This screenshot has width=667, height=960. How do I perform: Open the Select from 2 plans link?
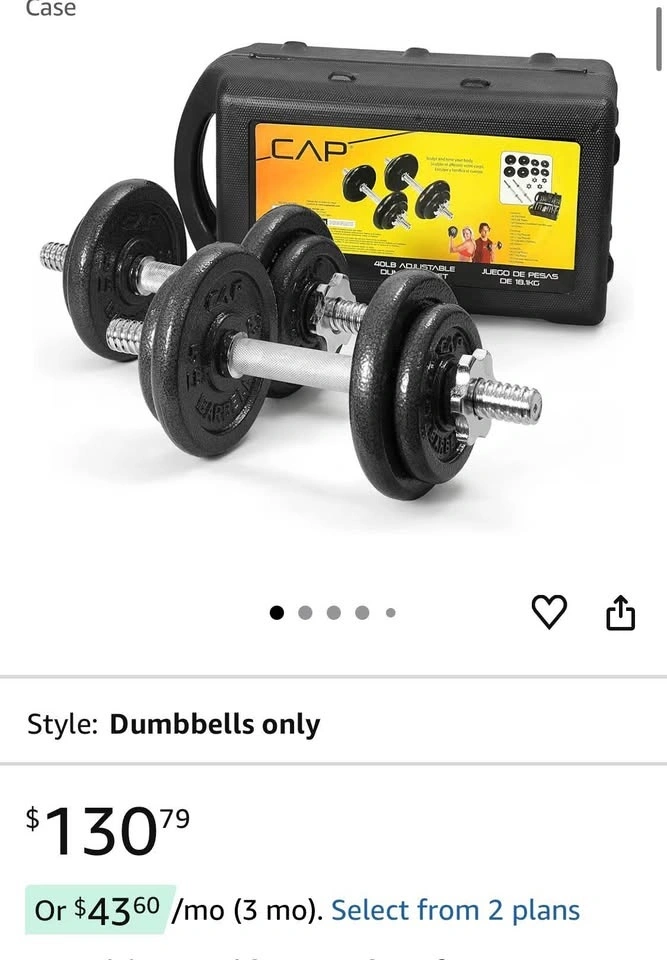pos(455,910)
